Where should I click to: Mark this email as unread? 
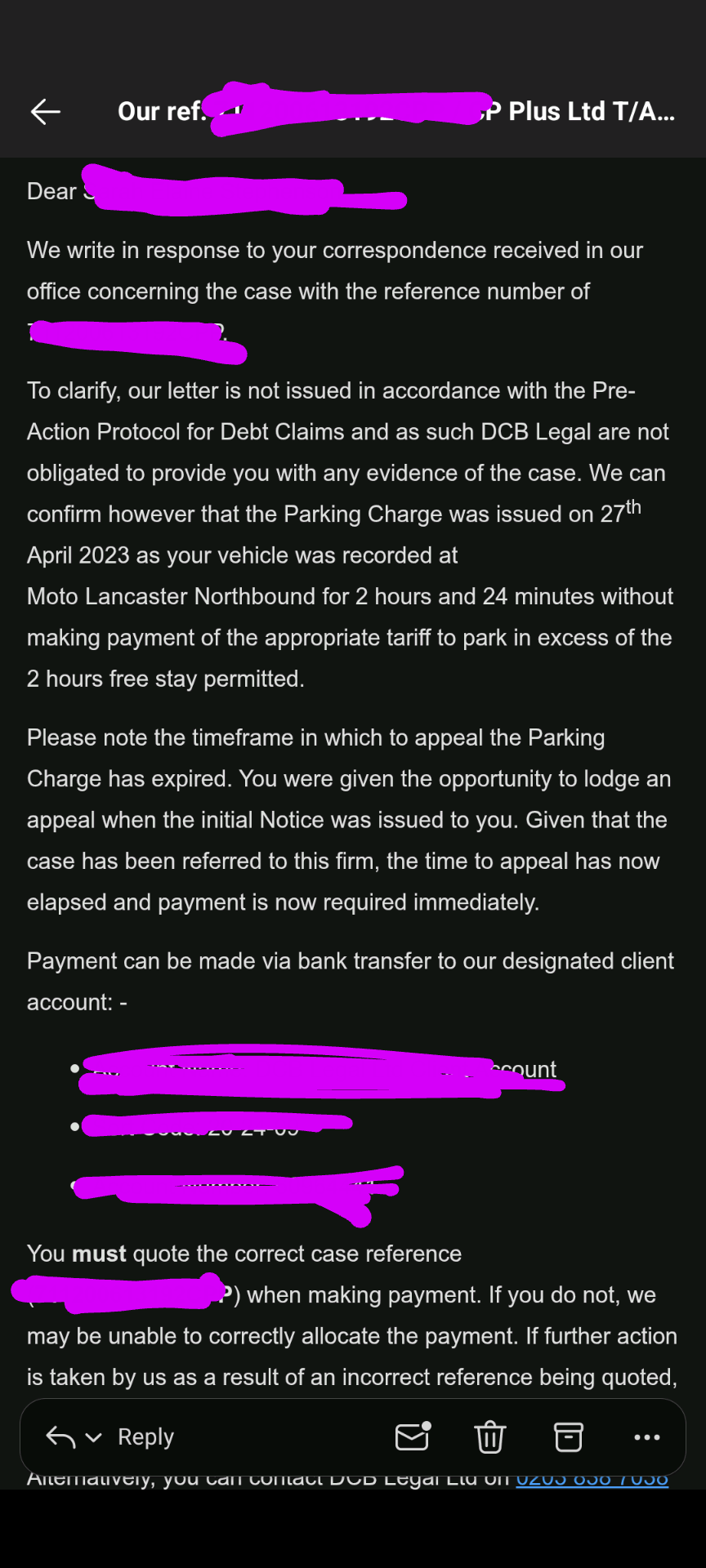[x=413, y=1437]
